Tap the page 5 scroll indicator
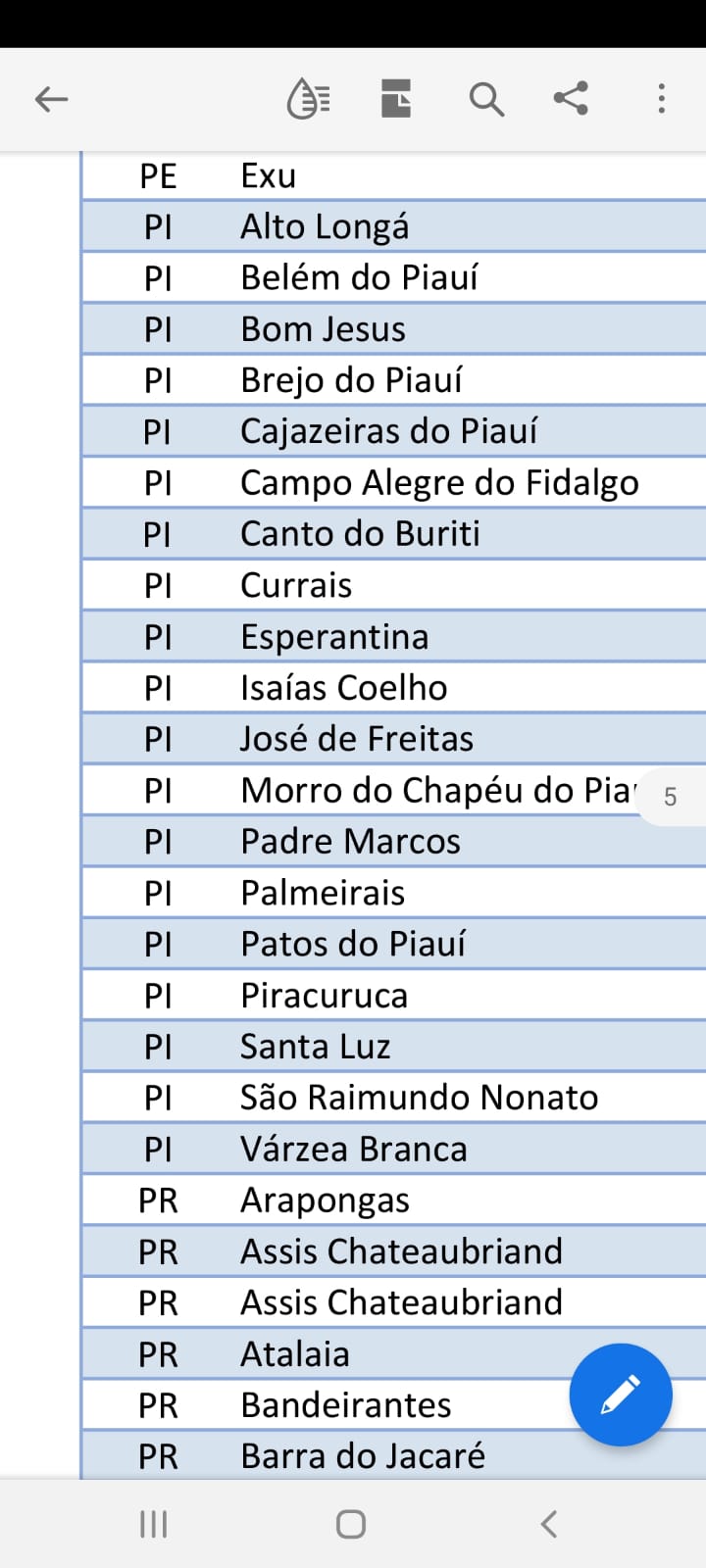706x1568 pixels. click(671, 797)
